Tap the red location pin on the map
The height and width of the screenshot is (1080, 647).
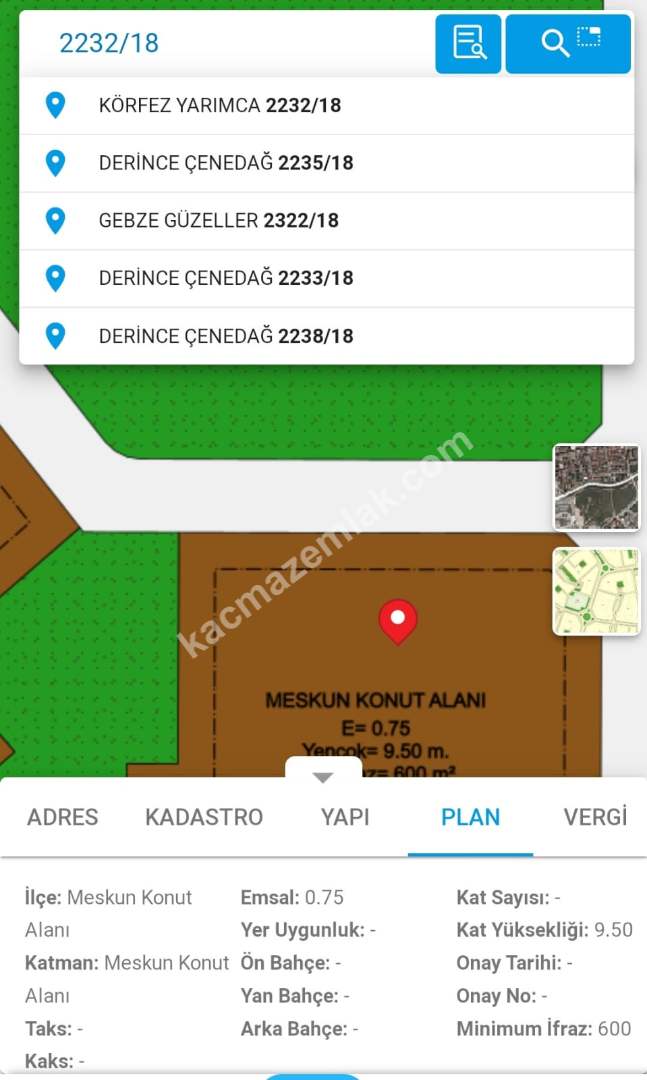click(x=397, y=620)
